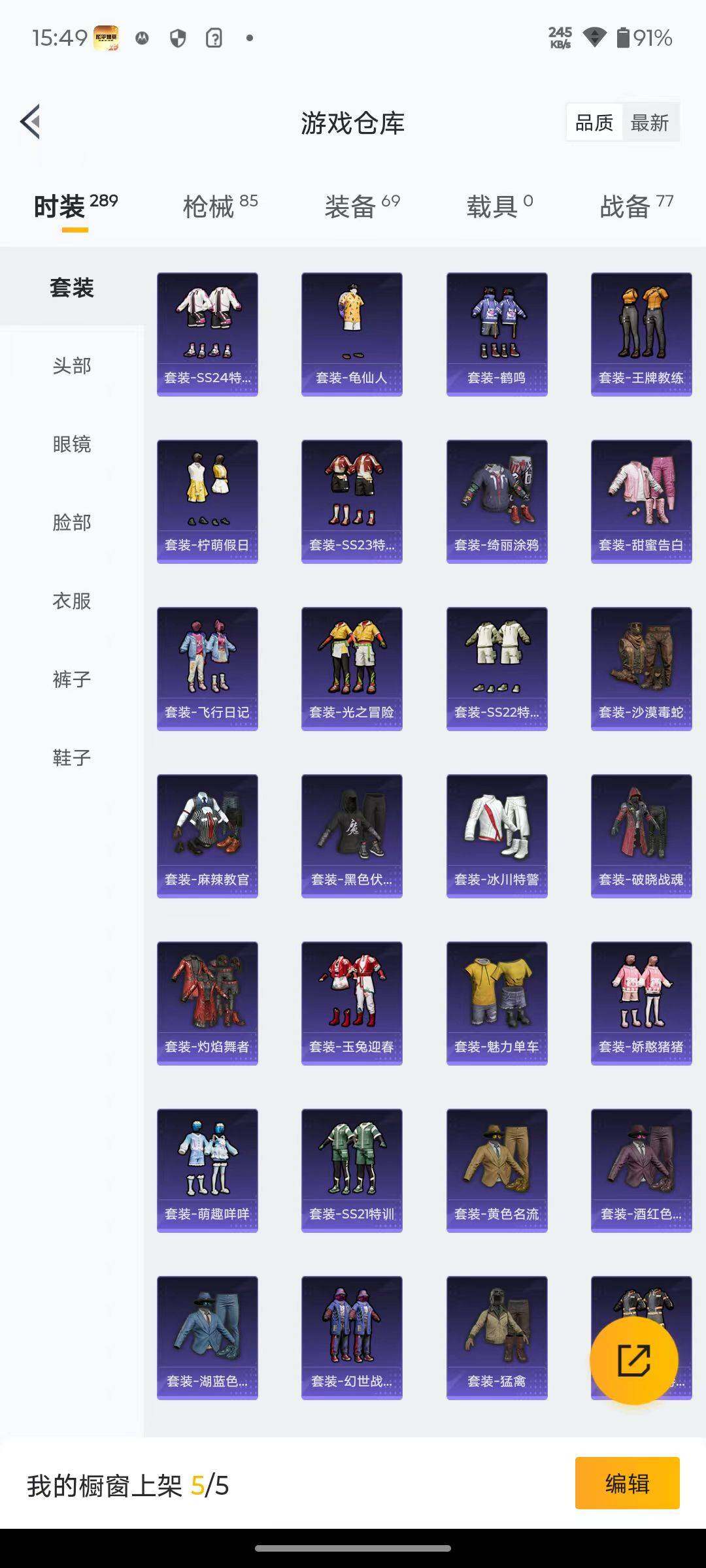Open the 眼镜 filter section
Screen dimensions: 706x1568
pos(72,445)
